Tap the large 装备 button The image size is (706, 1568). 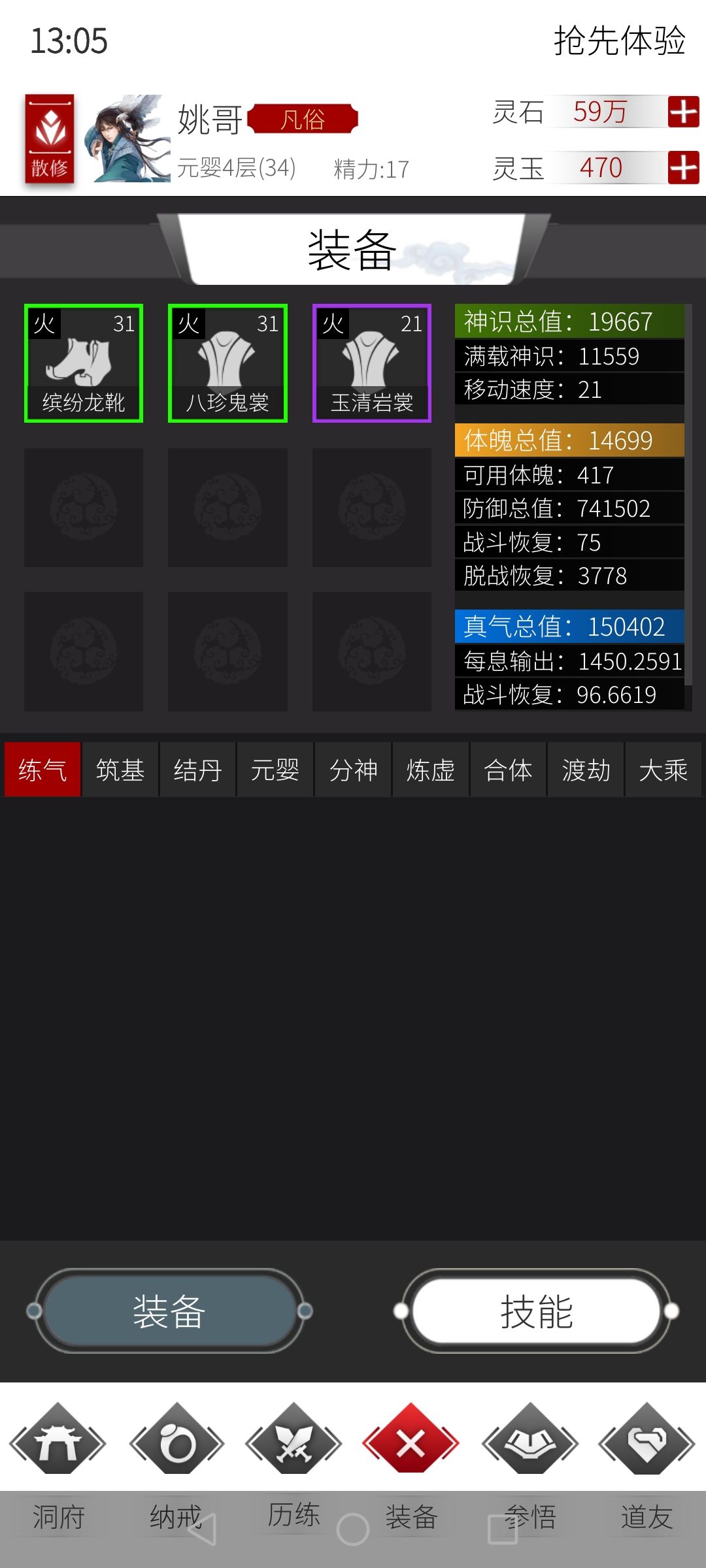(169, 1311)
